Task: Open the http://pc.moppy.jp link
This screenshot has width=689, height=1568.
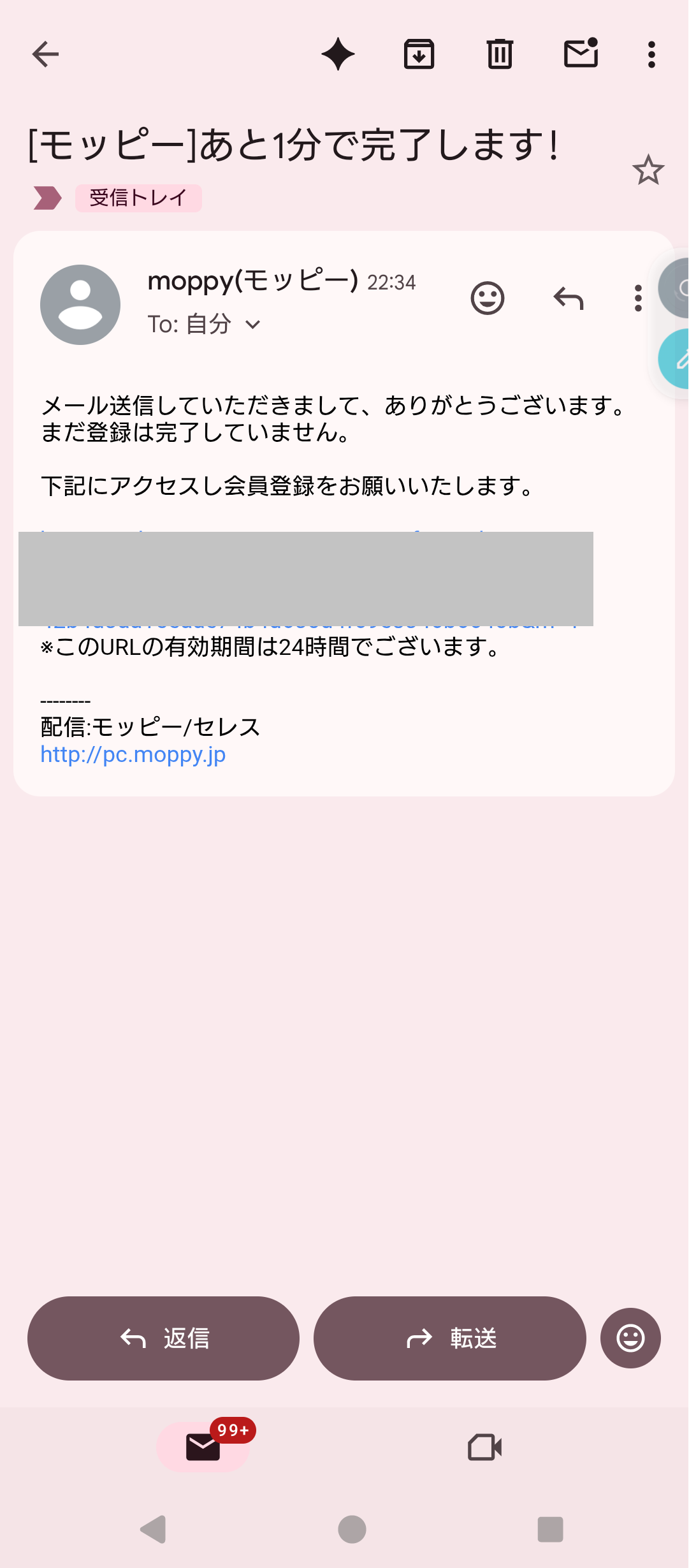Action: 133,754
